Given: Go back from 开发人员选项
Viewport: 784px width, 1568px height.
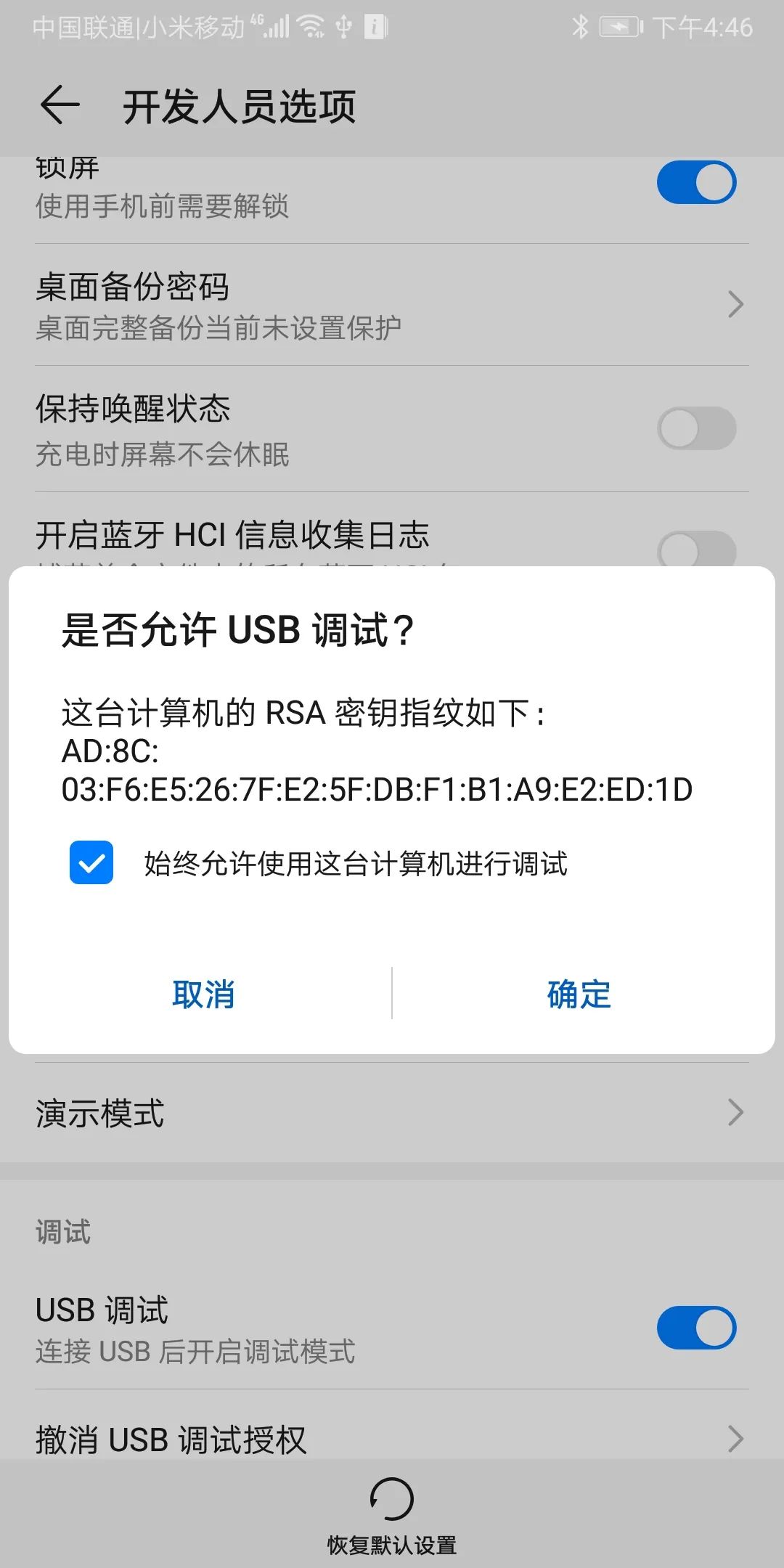Looking at the screenshot, I should click(60, 106).
